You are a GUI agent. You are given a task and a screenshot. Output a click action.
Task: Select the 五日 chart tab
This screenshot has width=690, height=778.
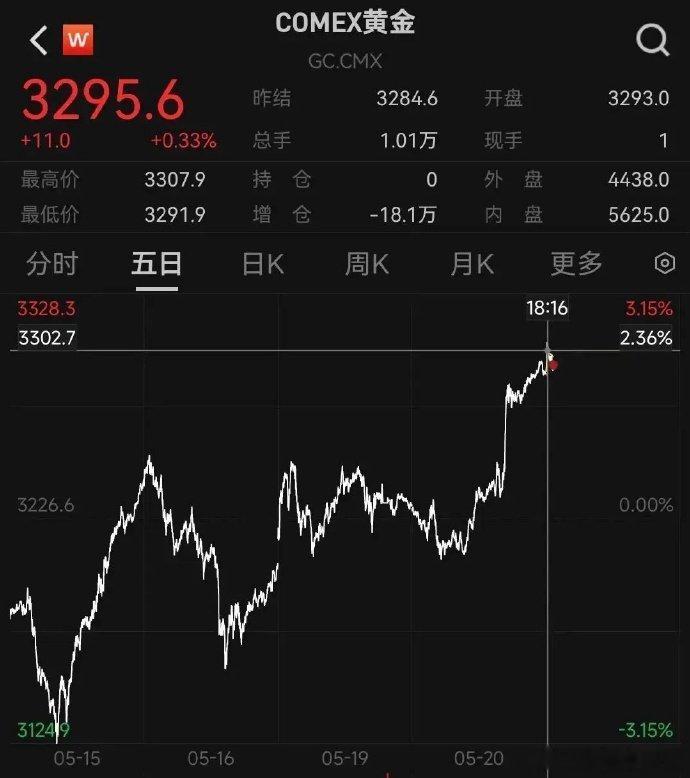pyautogui.click(x=157, y=264)
